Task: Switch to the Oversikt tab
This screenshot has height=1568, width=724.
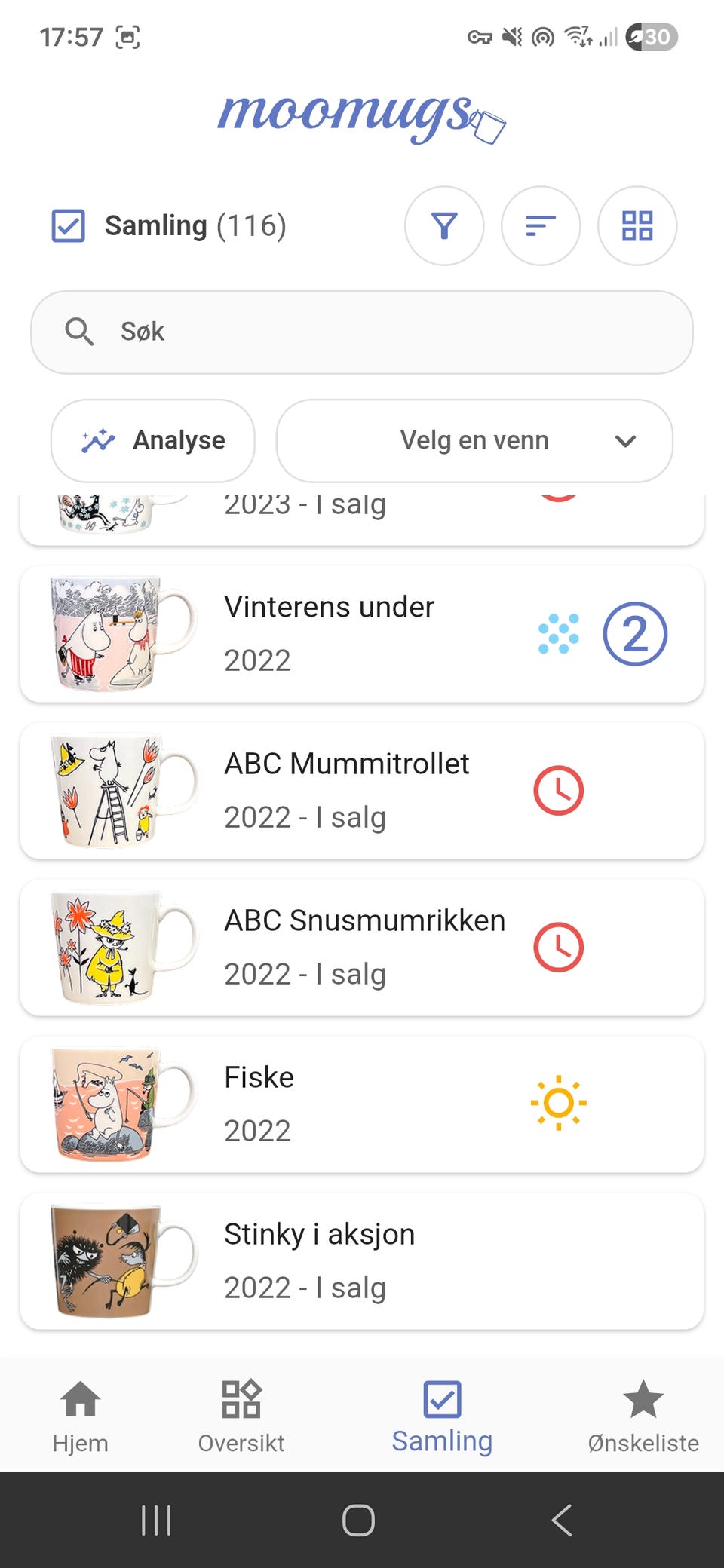Action: pos(241,1416)
